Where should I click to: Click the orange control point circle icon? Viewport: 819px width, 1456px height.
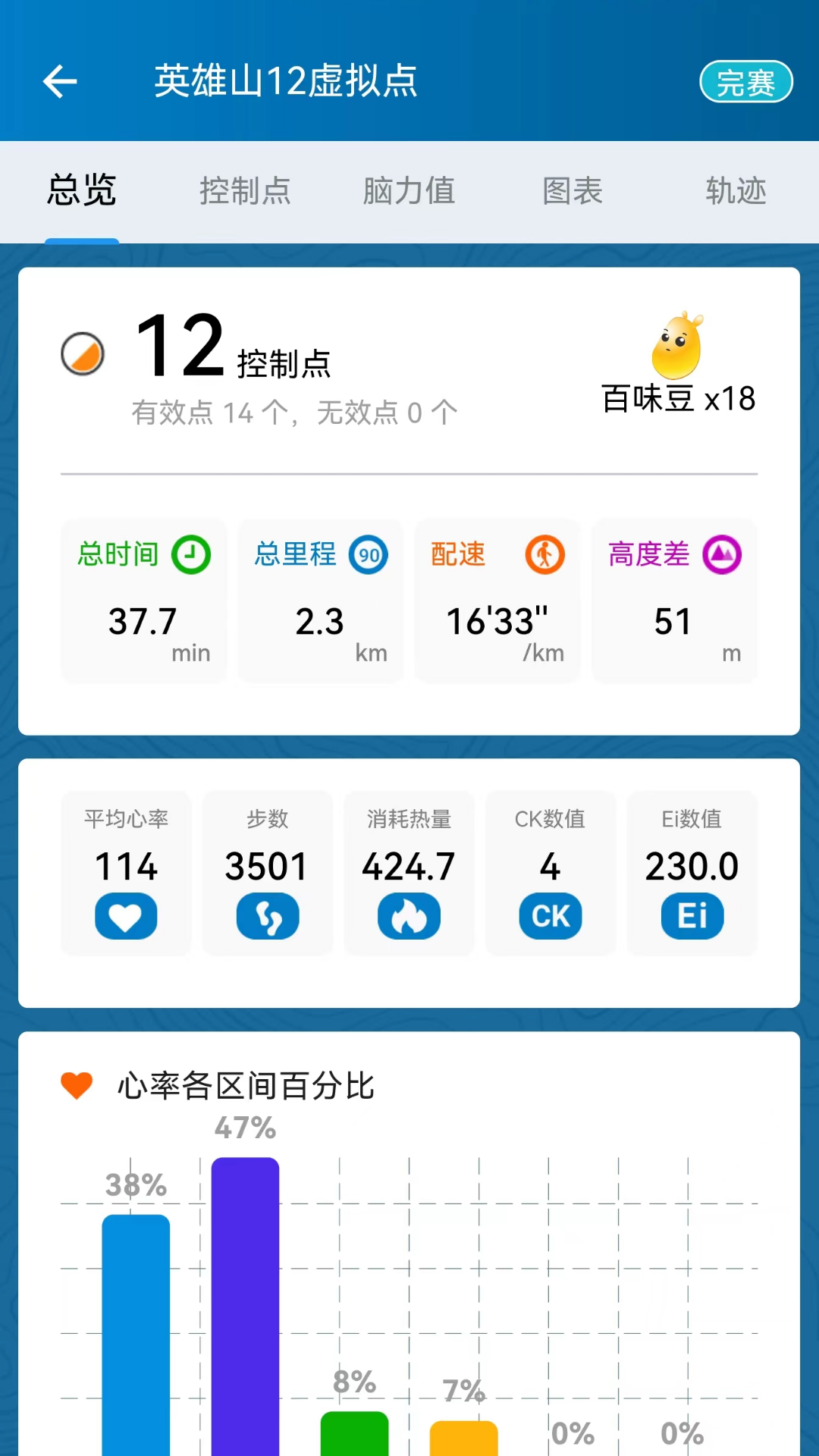pyautogui.click(x=82, y=353)
